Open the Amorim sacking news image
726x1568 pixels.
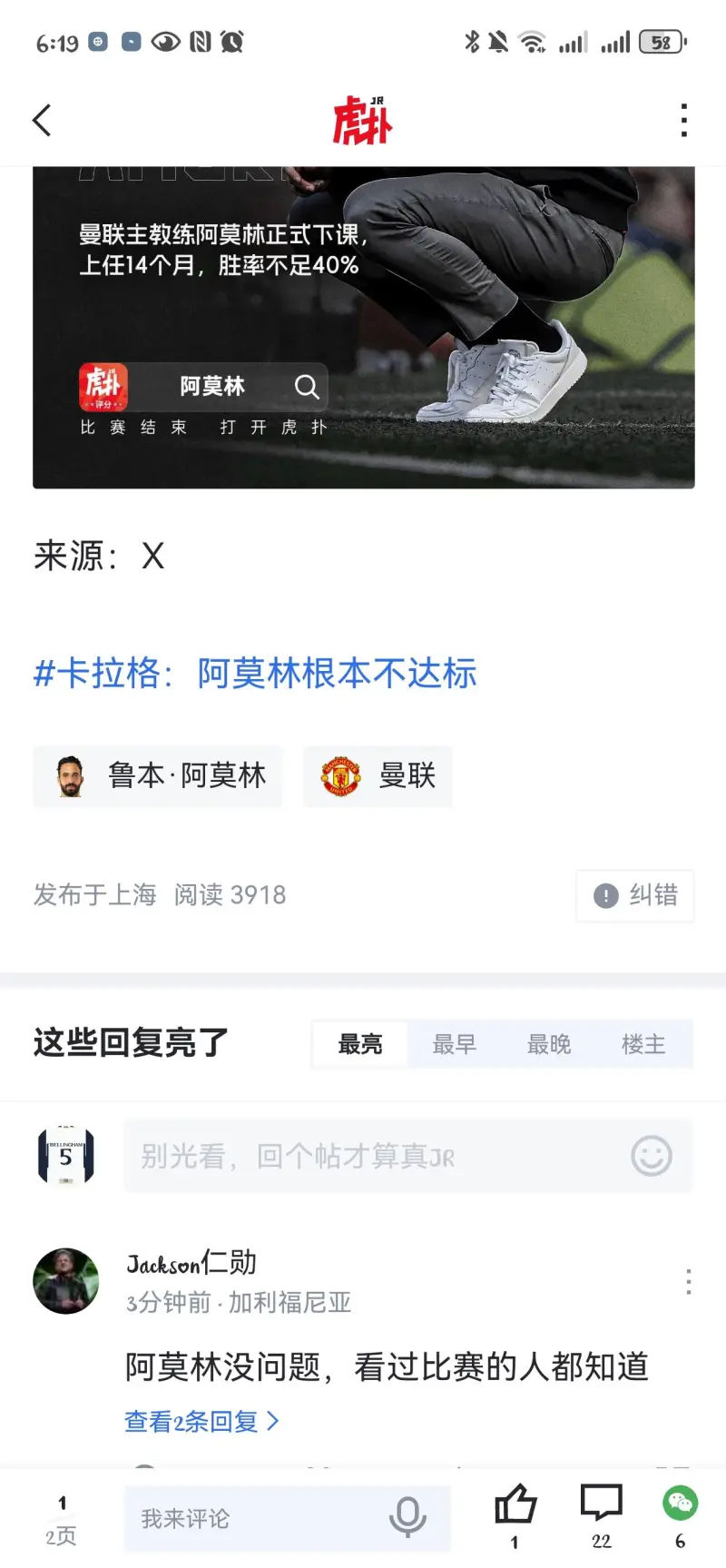pos(363,327)
